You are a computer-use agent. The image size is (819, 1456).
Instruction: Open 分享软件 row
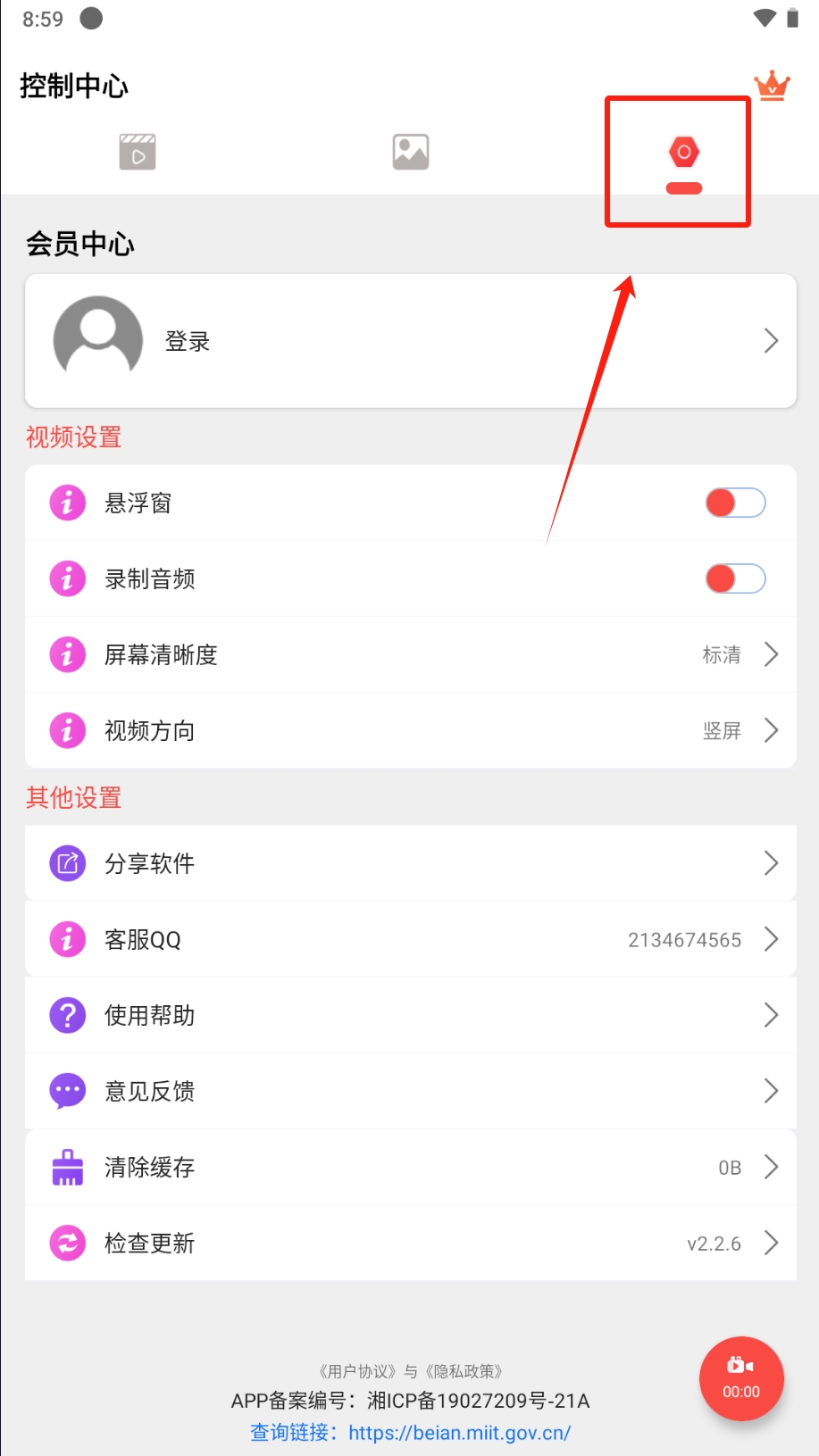[411, 863]
